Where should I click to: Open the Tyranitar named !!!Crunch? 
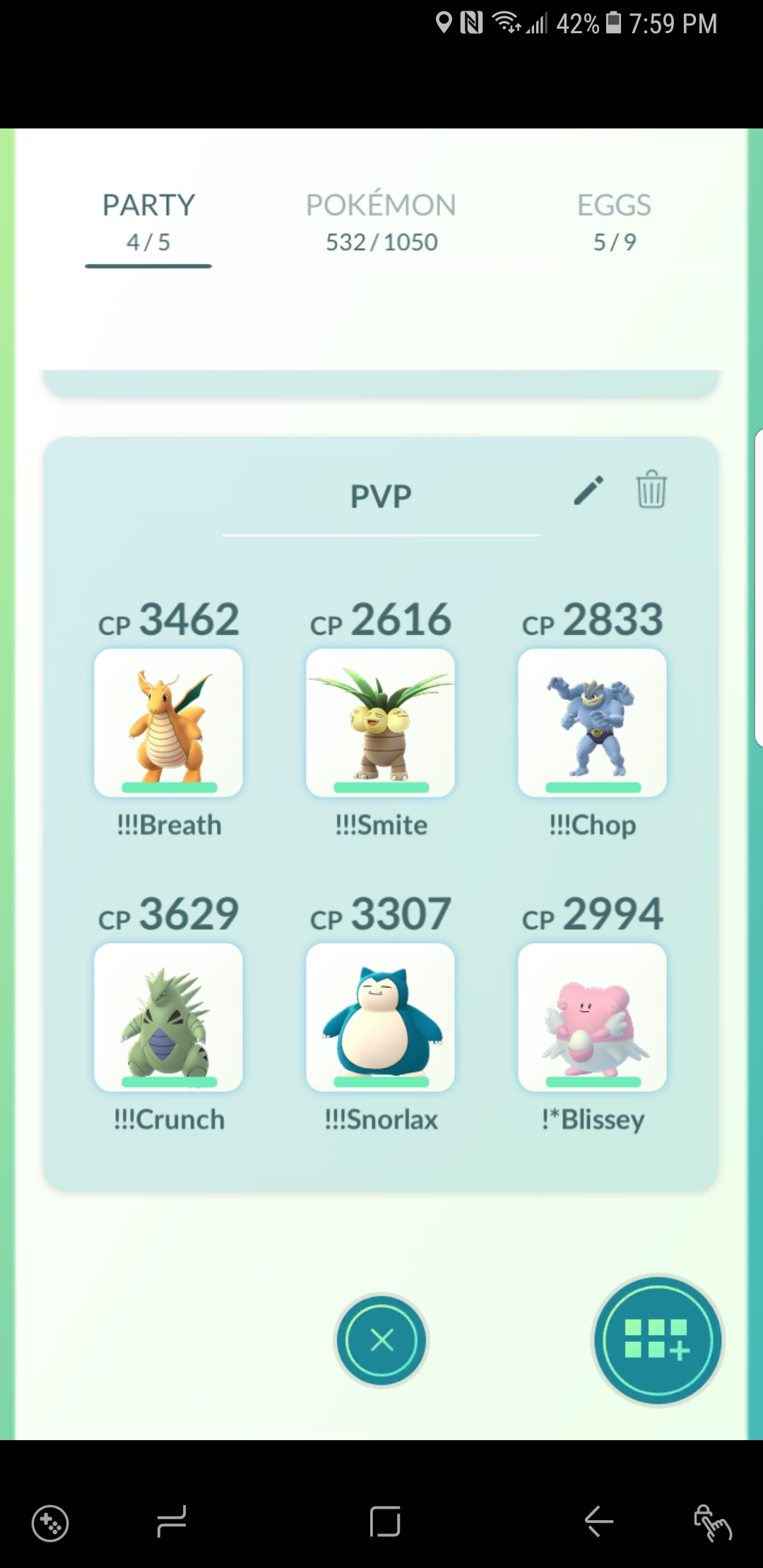point(168,1017)
